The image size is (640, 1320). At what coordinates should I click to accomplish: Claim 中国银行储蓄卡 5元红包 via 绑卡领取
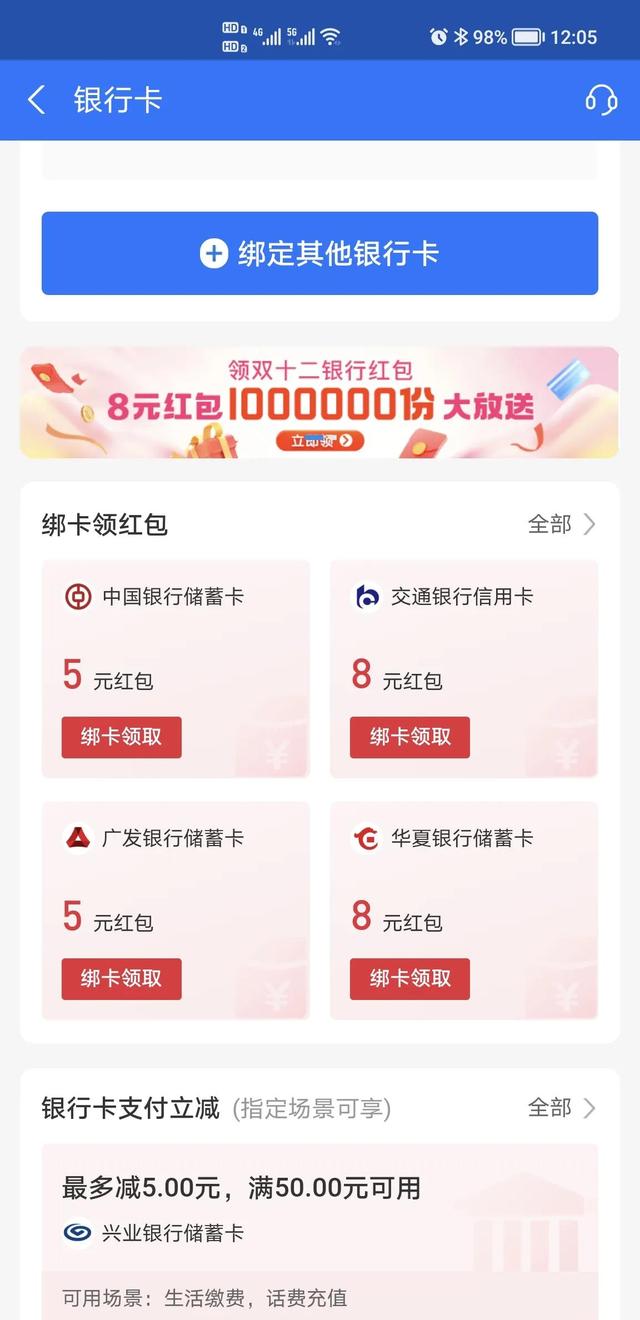point(121,737)
